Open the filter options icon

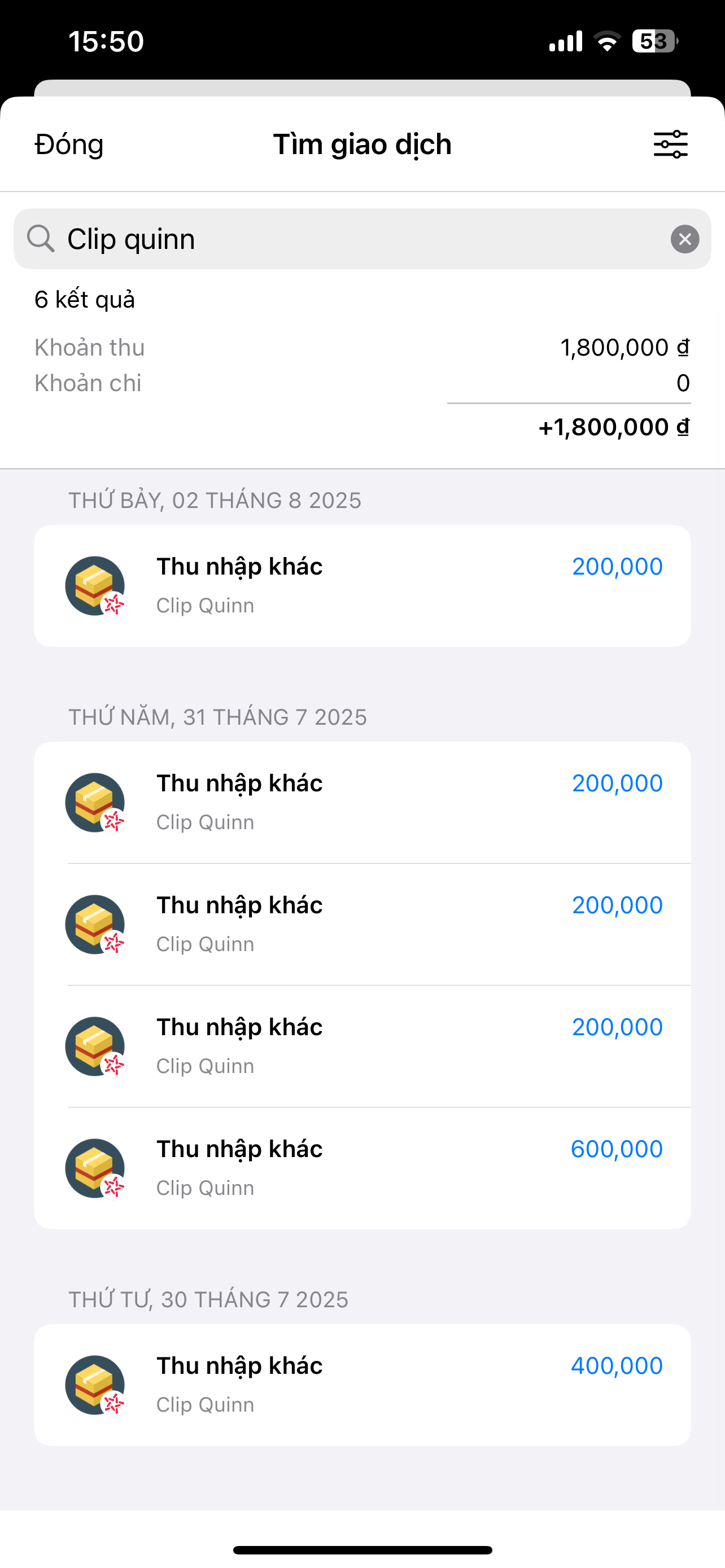(x=670, y=145)
